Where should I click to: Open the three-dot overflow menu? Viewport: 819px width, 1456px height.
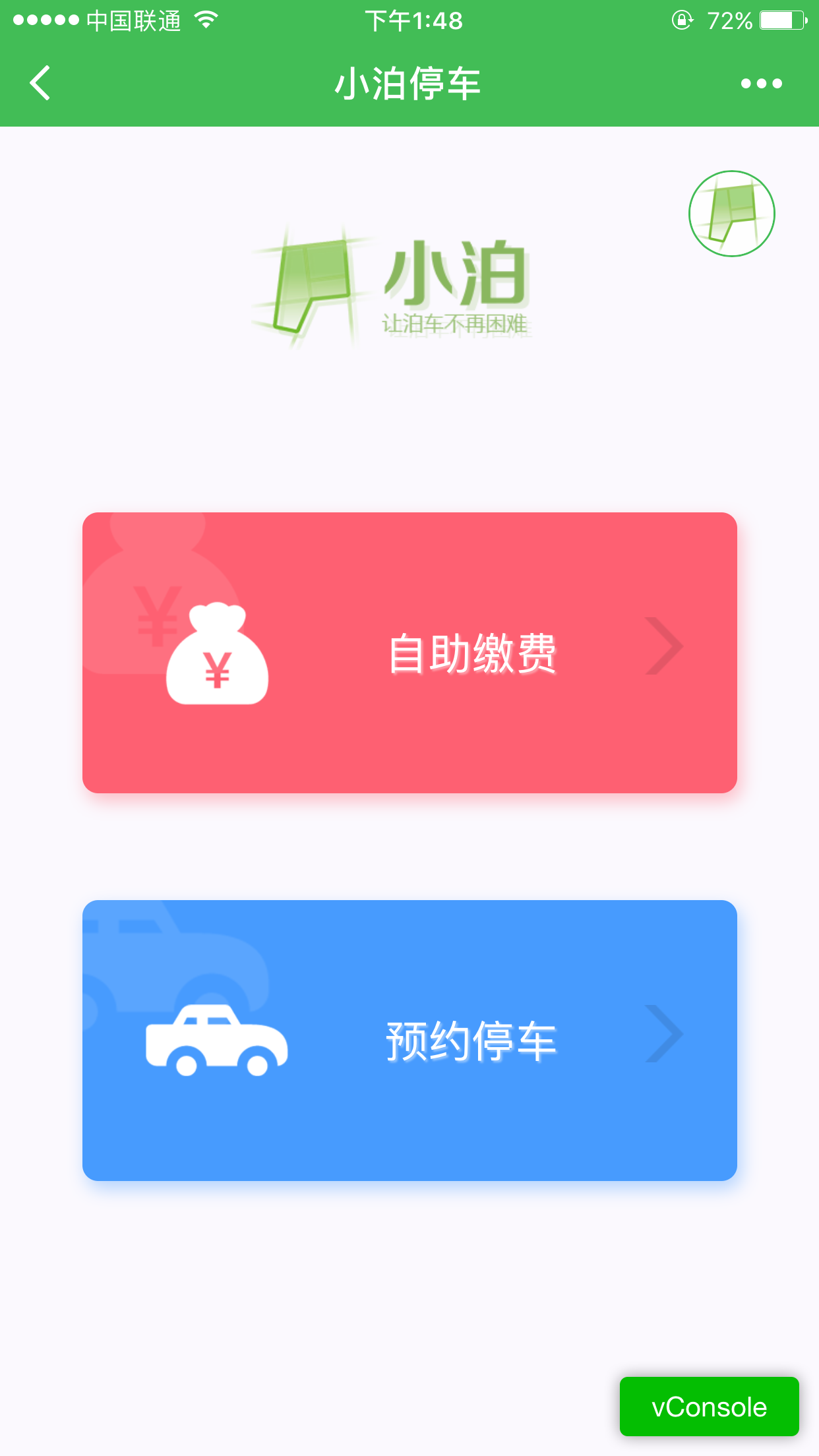[761, 84]
